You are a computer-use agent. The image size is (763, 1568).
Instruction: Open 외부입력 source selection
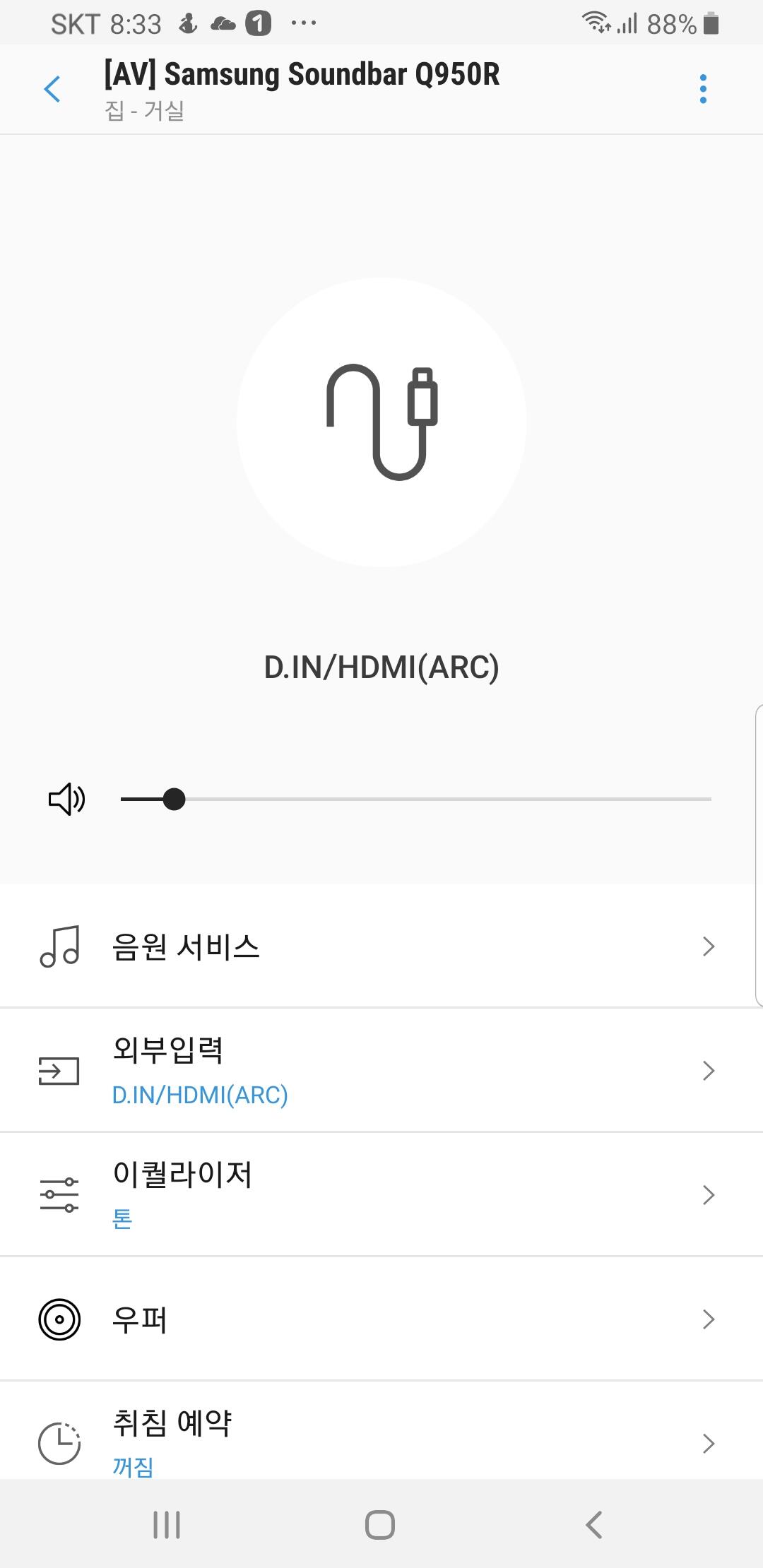381,1071
